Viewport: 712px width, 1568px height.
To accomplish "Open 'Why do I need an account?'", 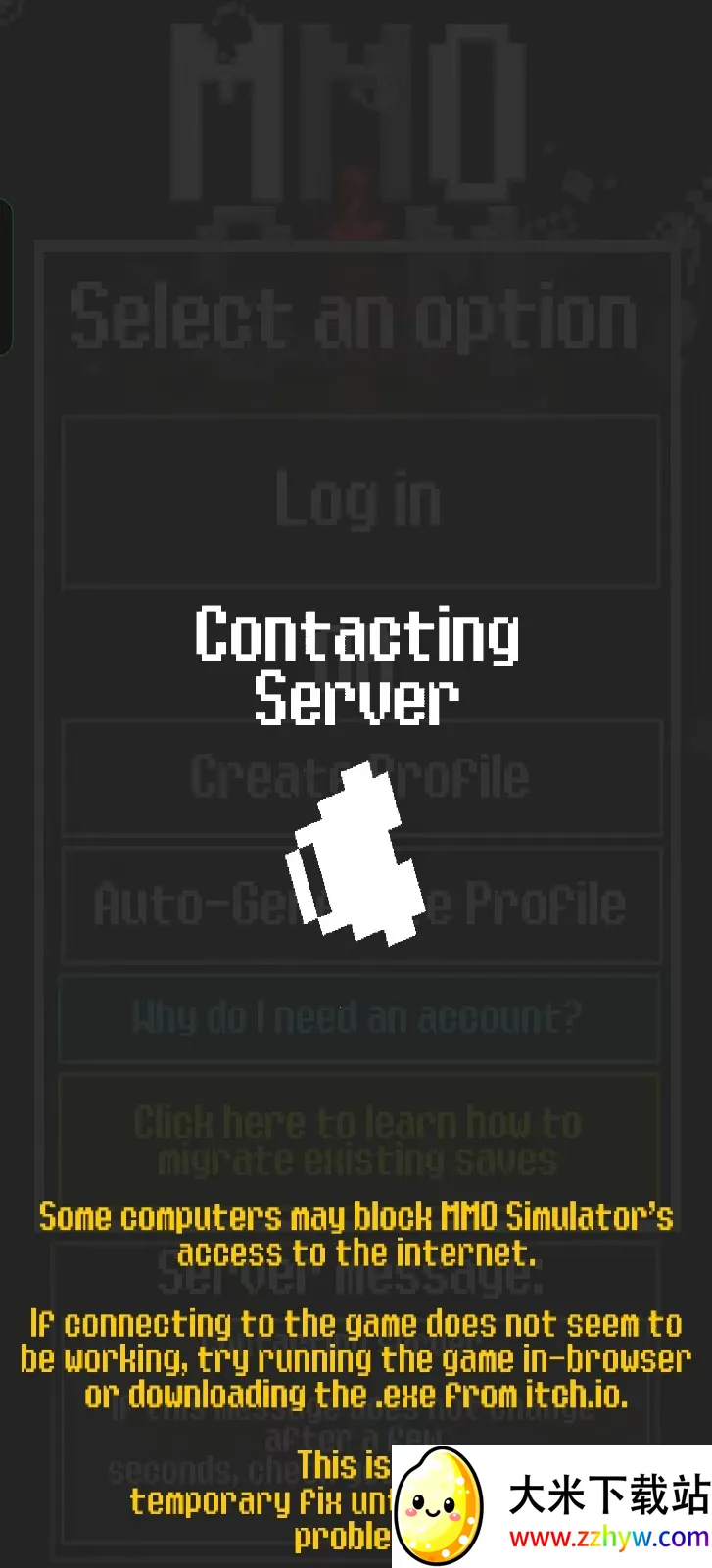I will coord(358,1018).
